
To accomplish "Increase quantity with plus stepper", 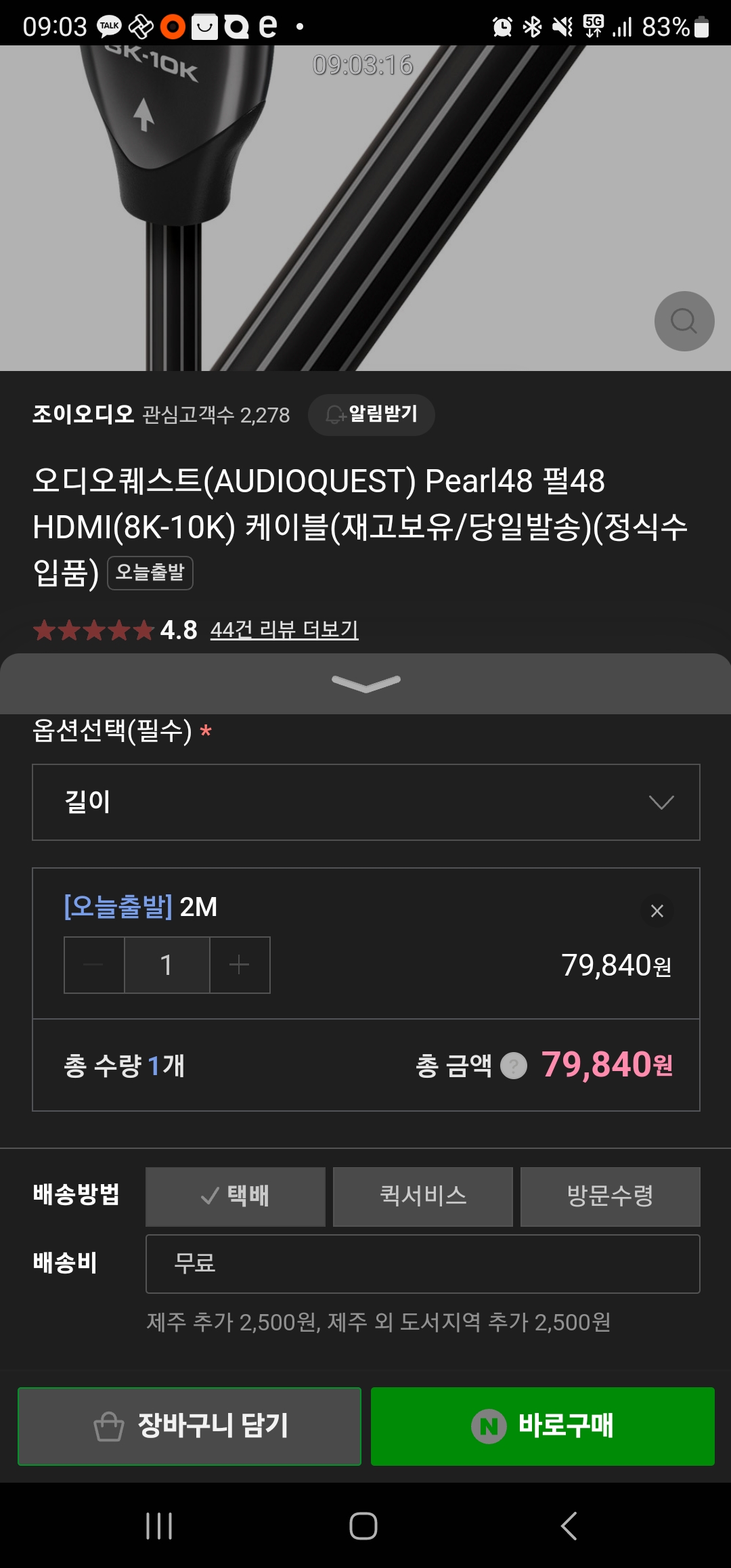I will pos(239,965).
